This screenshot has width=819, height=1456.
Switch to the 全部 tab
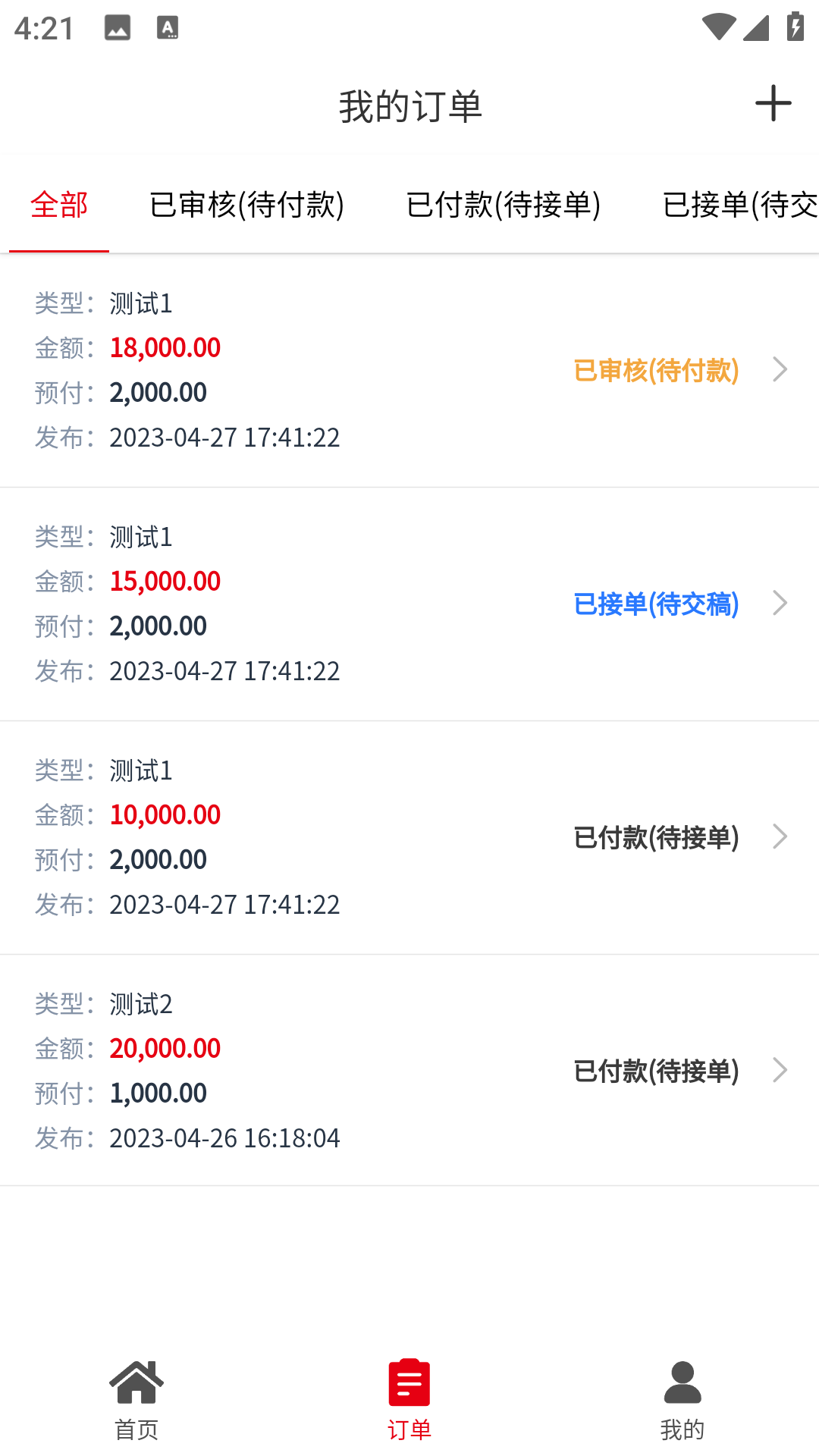pyautogui.click(x=58, y=205)
